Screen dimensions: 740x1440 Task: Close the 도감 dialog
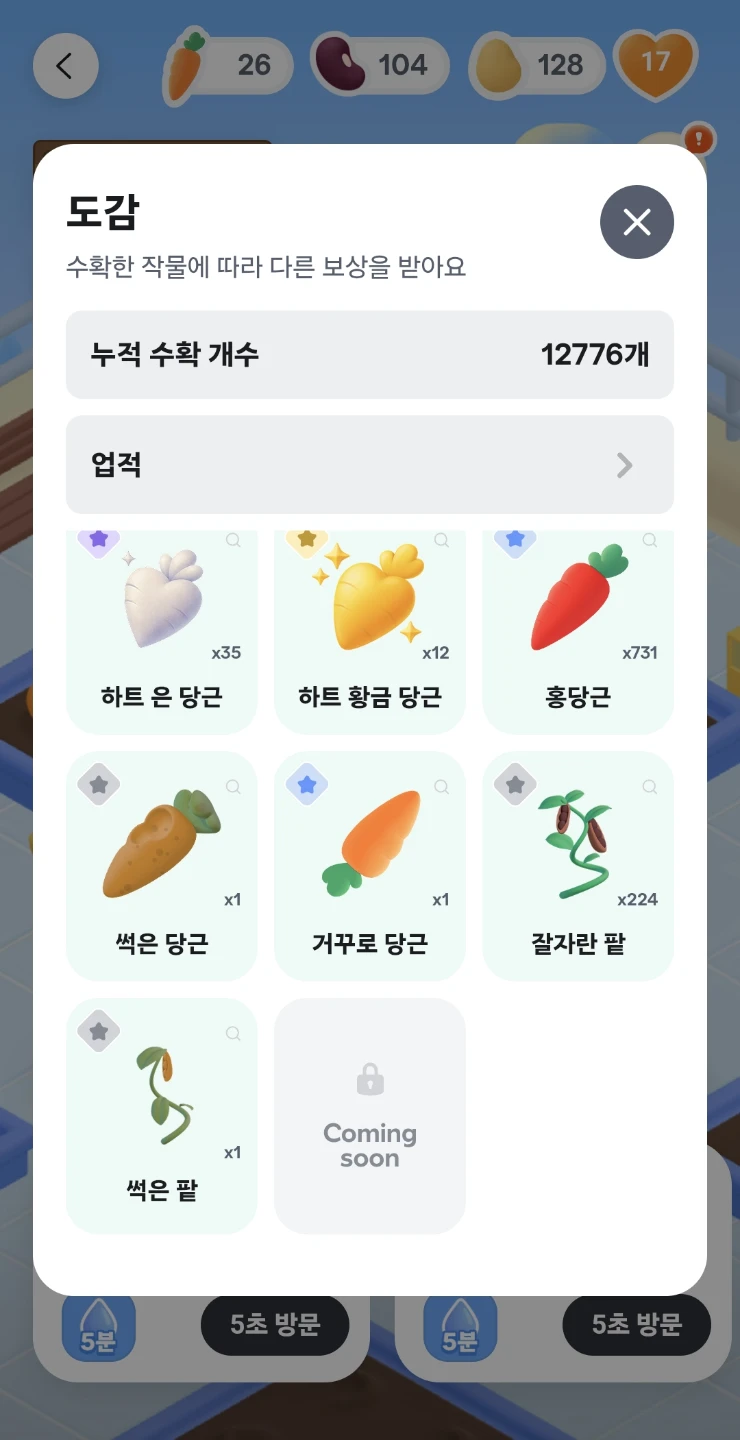click(x=637, y=222)
